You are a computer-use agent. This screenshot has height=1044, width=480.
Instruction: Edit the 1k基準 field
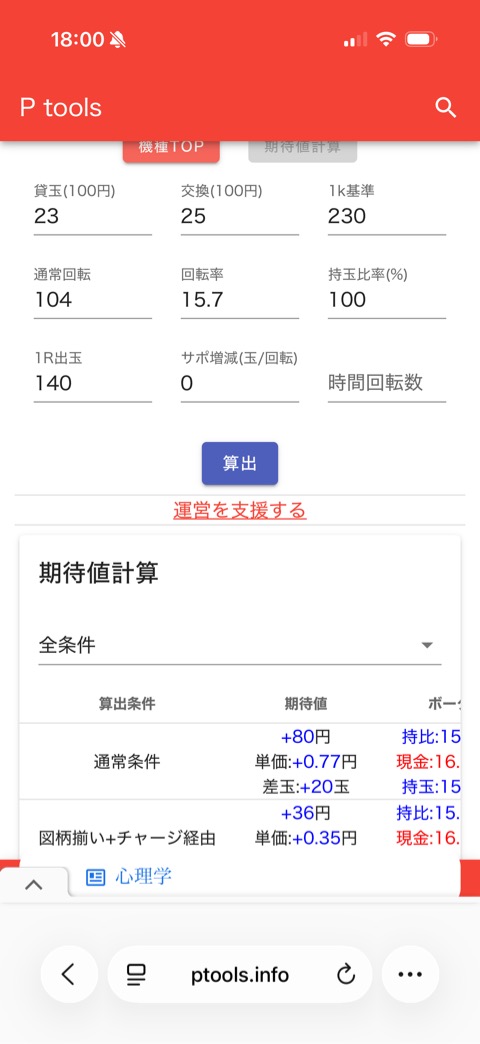click(x=387, y=216)
